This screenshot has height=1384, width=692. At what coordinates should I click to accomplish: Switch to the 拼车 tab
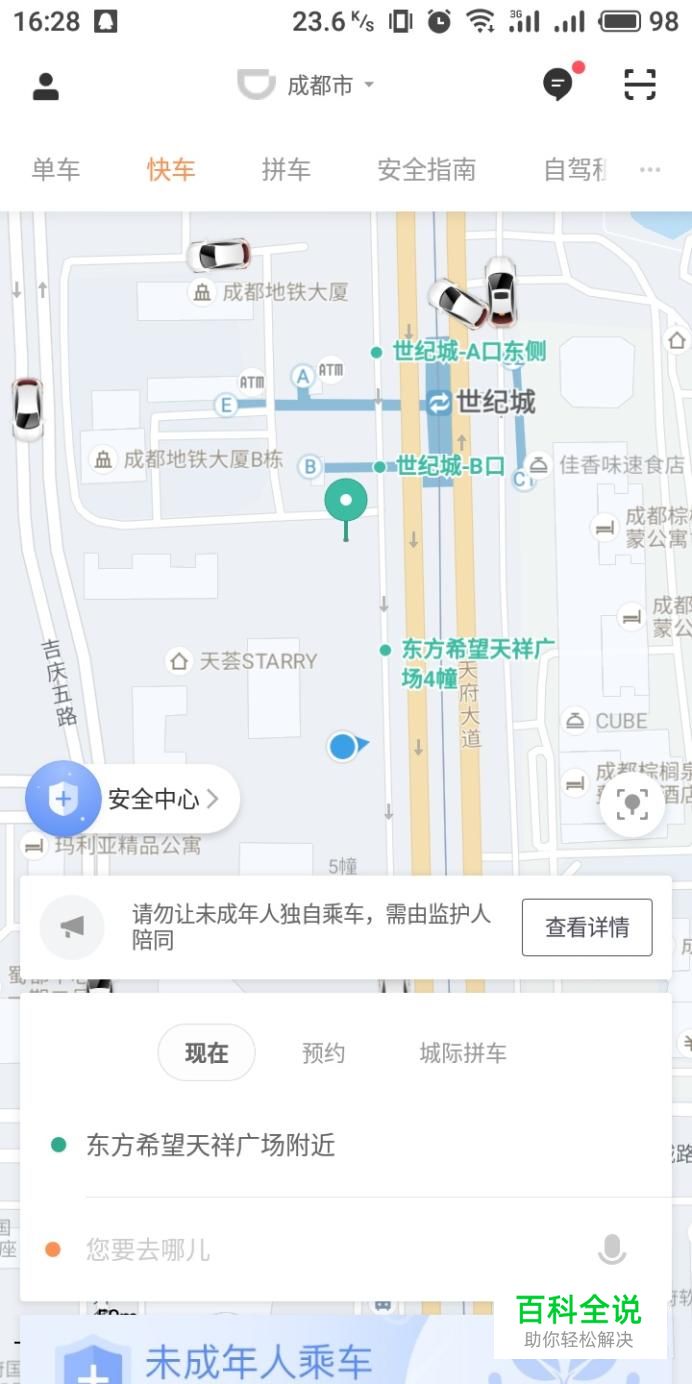[286, 170]
